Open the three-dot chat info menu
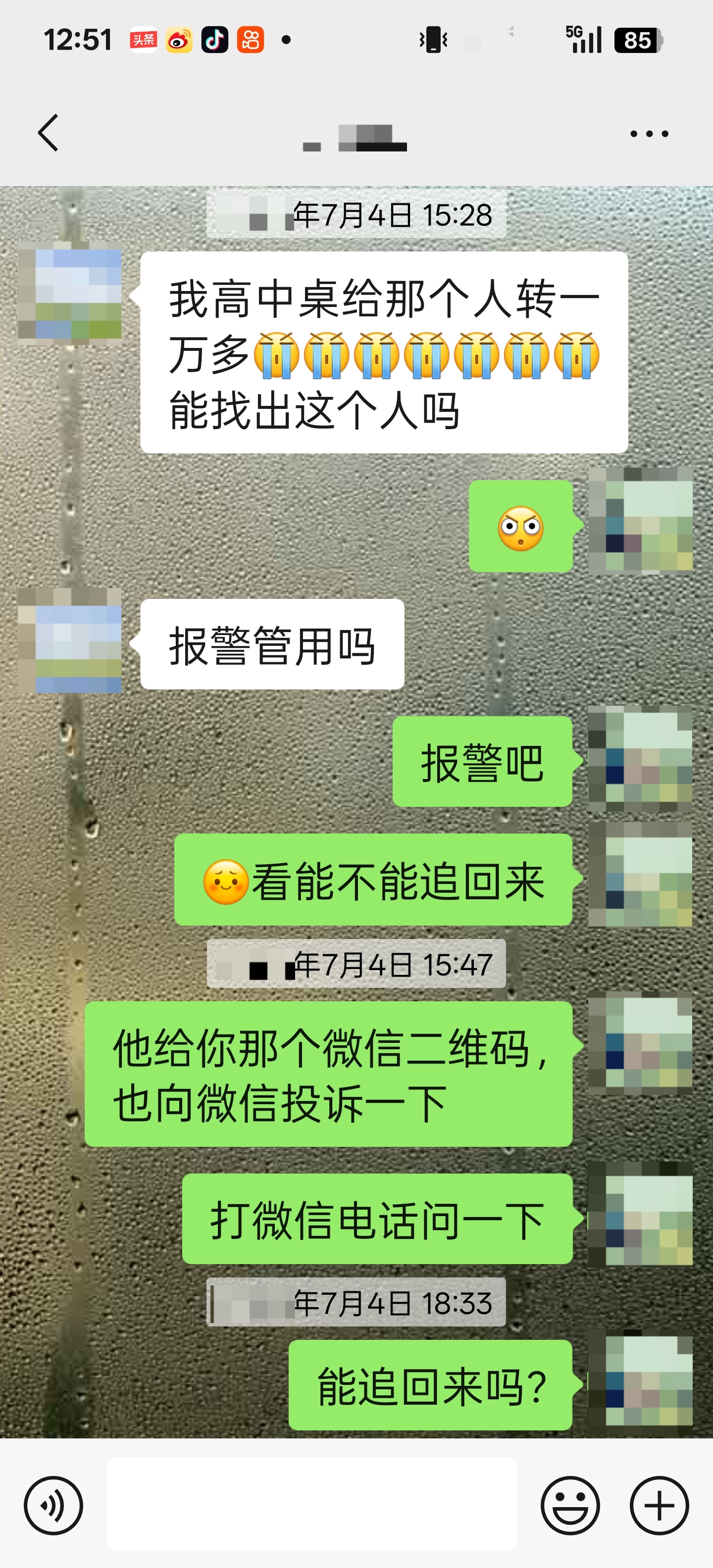713x1568 pixels. [649, 134]
